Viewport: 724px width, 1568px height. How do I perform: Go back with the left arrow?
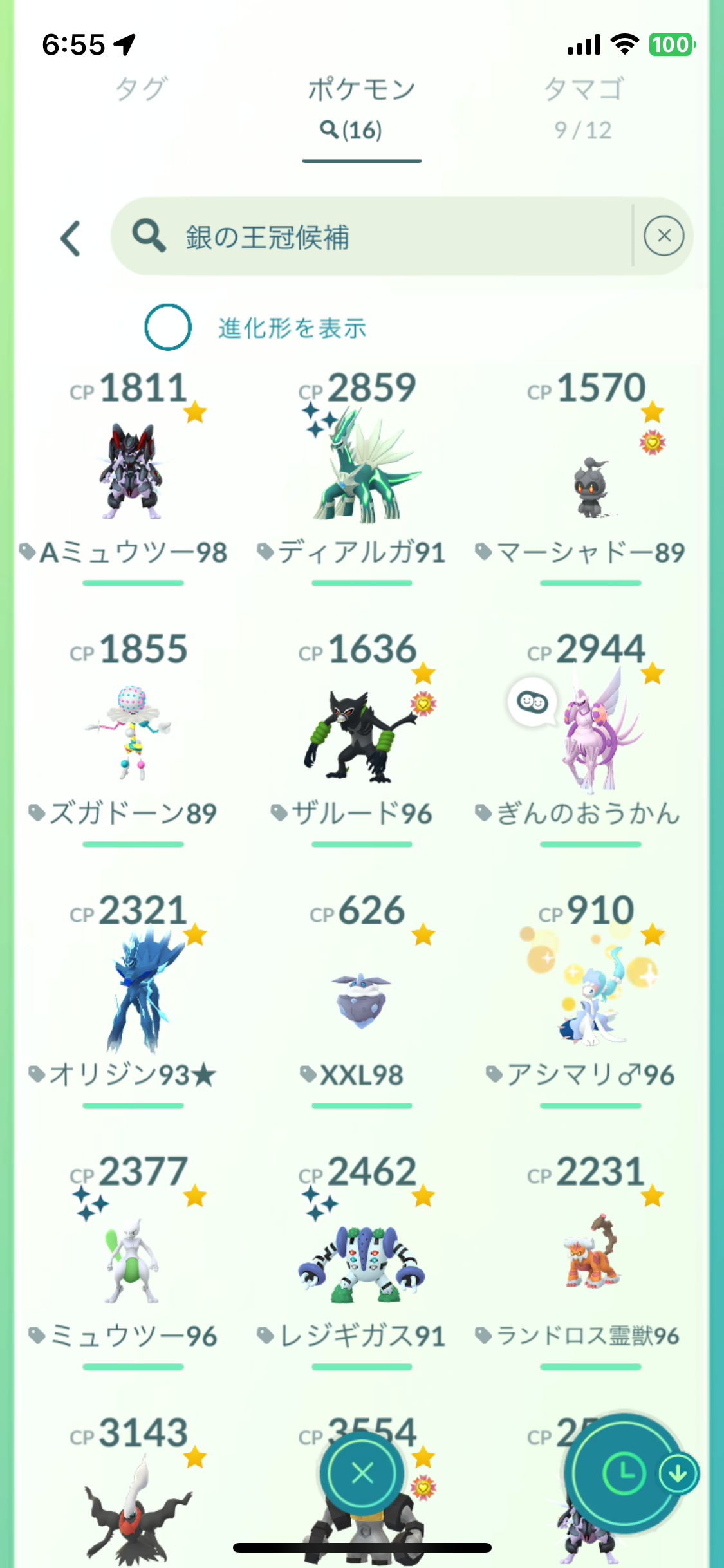pyautogui.click(x=71, y=239)
